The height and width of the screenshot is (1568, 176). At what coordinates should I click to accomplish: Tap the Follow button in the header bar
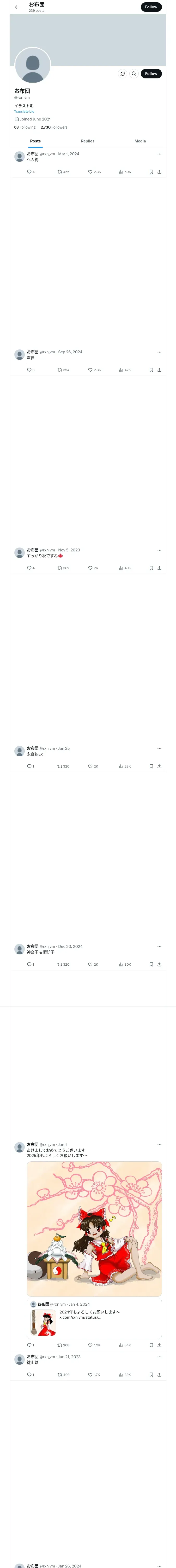[151, 7]
